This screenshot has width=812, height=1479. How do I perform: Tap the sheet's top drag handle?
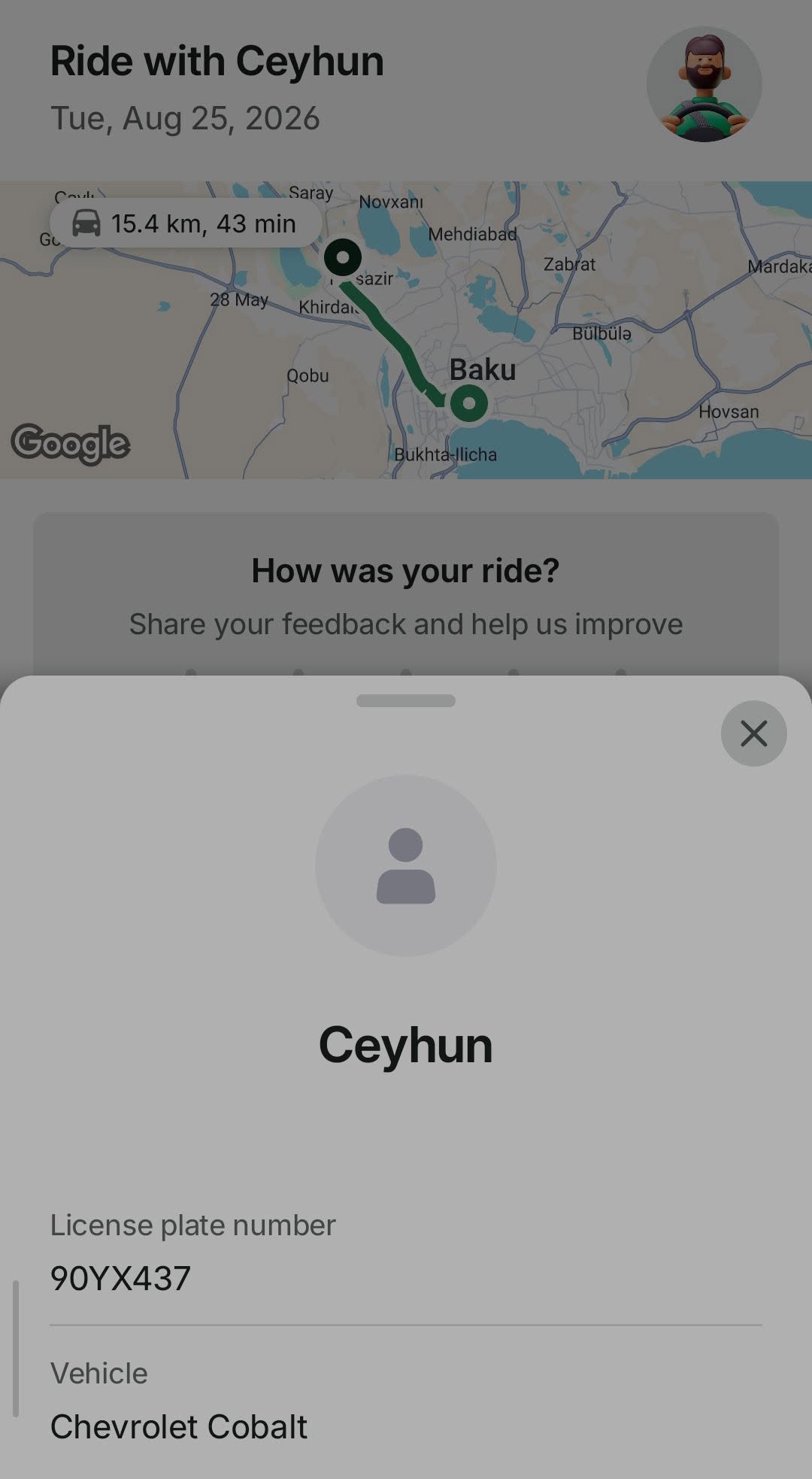[x=406, y=700]
